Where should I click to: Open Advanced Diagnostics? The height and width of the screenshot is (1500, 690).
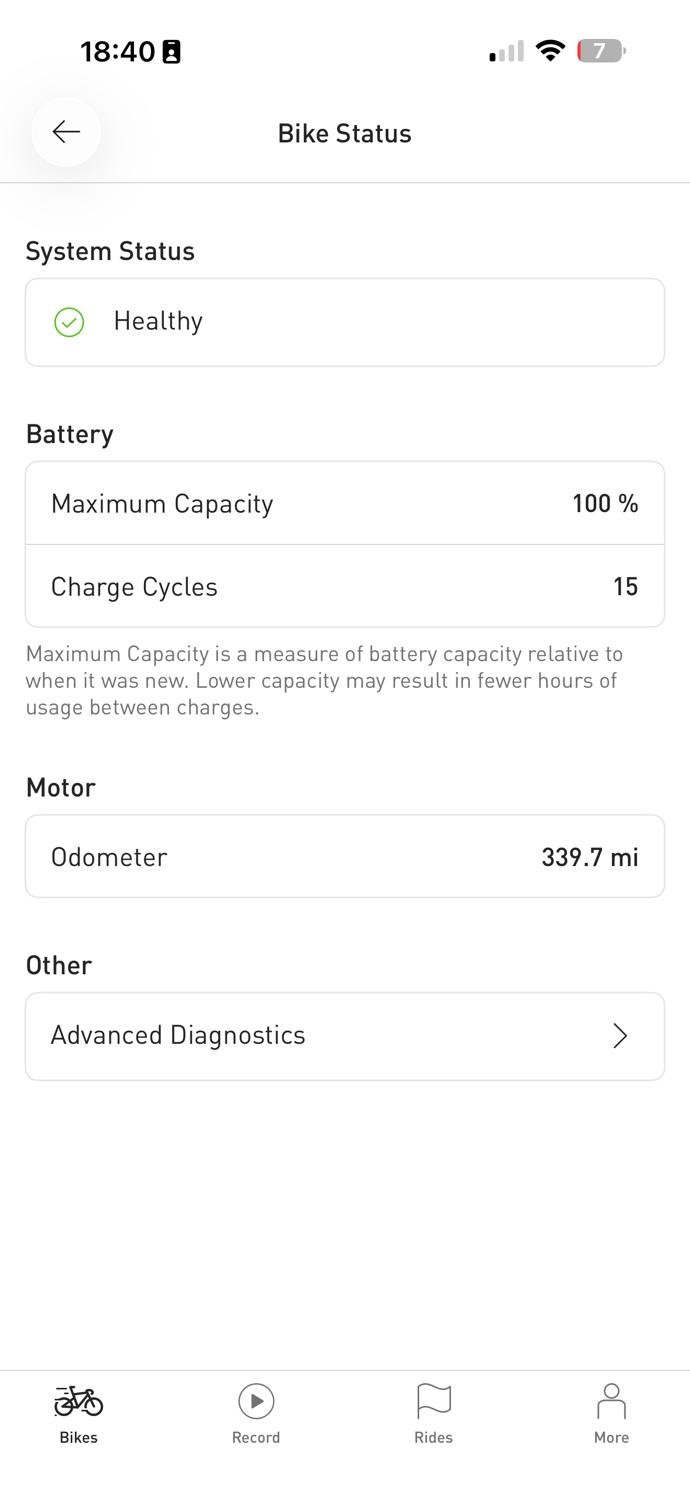[x=345, y=1036]
